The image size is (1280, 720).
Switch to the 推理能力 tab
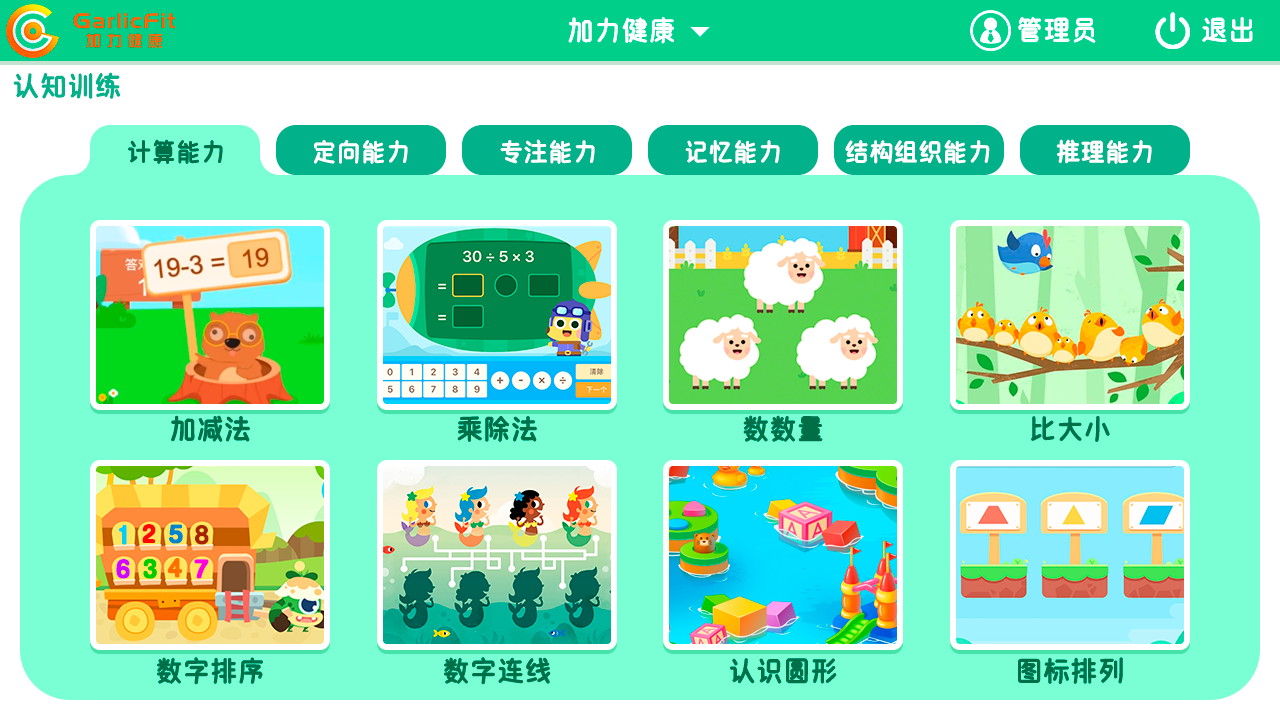pyautogui.click(x=1105, y=151)
